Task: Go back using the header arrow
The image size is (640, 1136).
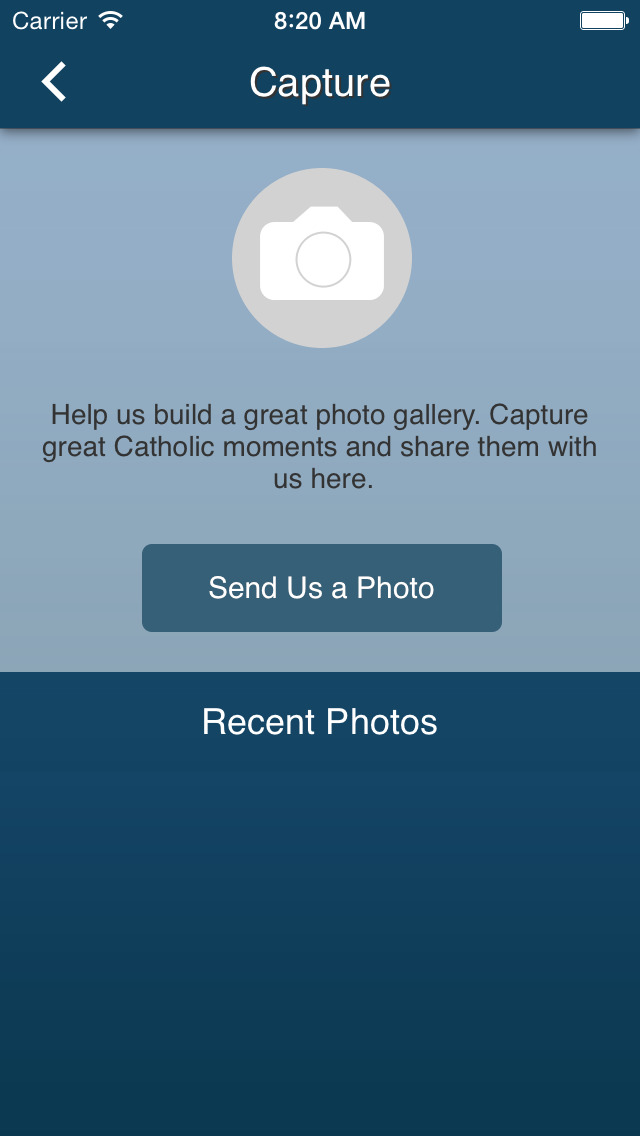Action: [x=54, y=81]
